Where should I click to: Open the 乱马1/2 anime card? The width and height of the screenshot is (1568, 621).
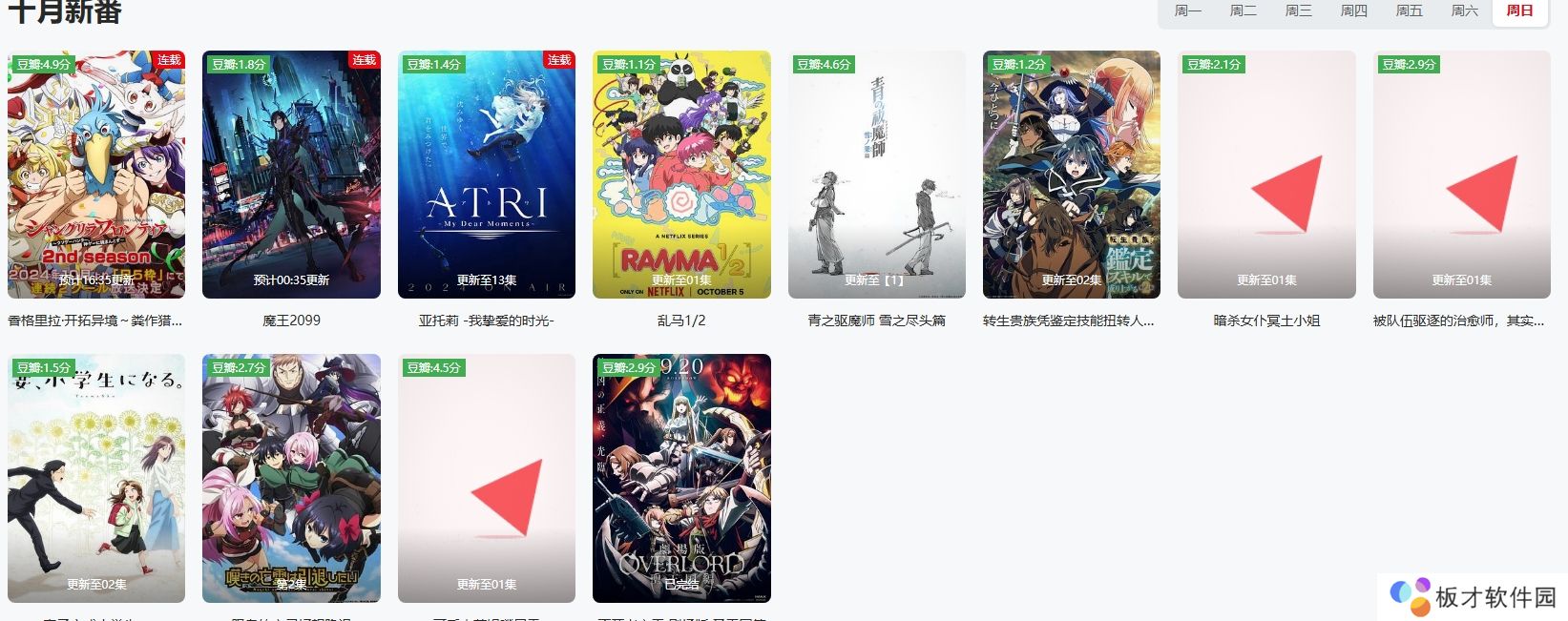click(x=681, y=175)
